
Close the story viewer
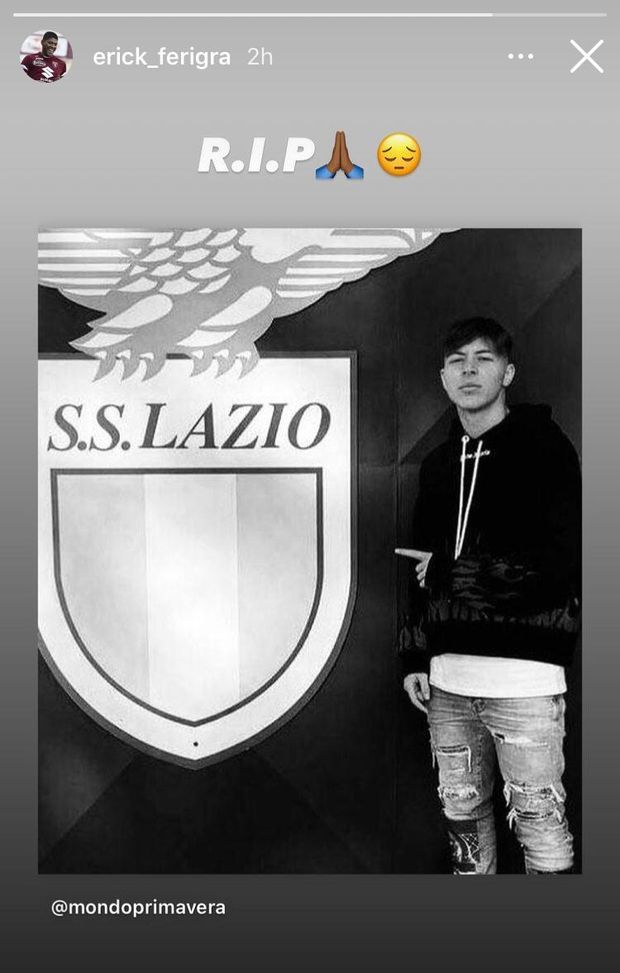[x=587, y=57]
